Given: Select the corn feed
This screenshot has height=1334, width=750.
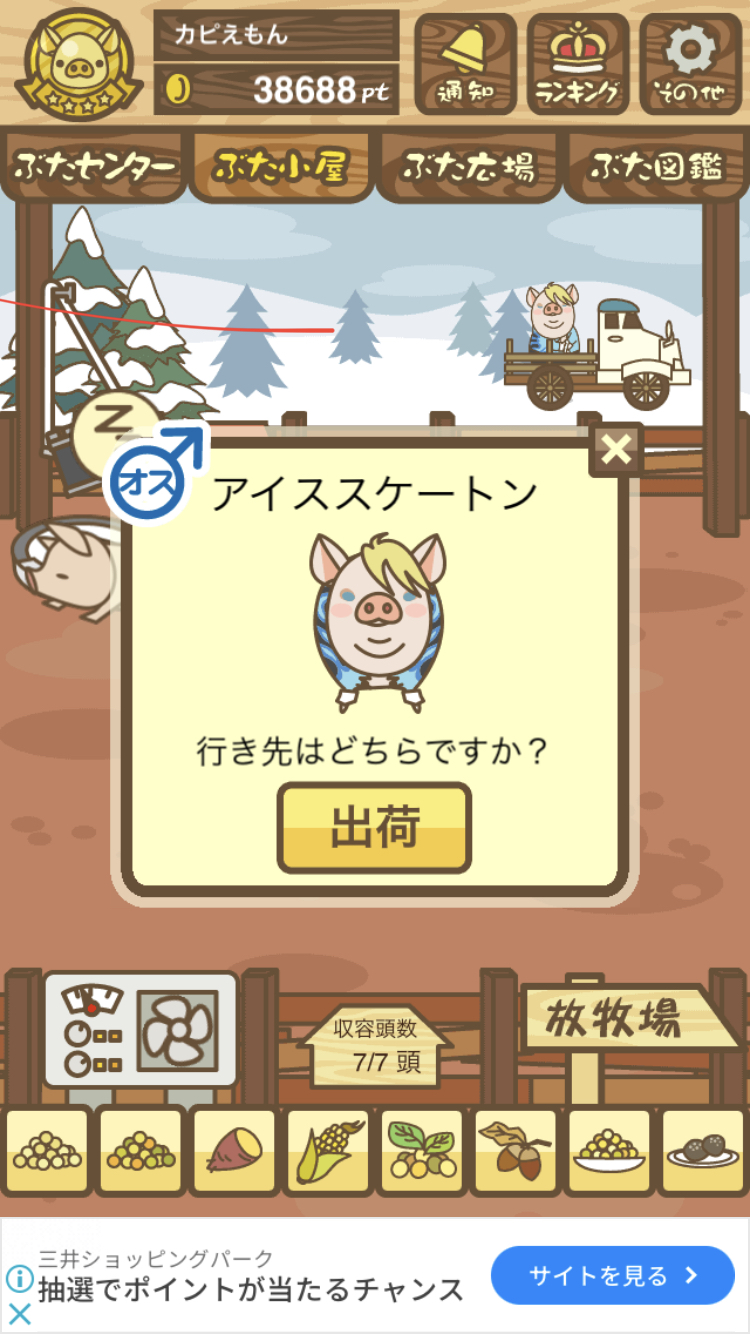Looking at the screenshot, I should (328, 1151).
